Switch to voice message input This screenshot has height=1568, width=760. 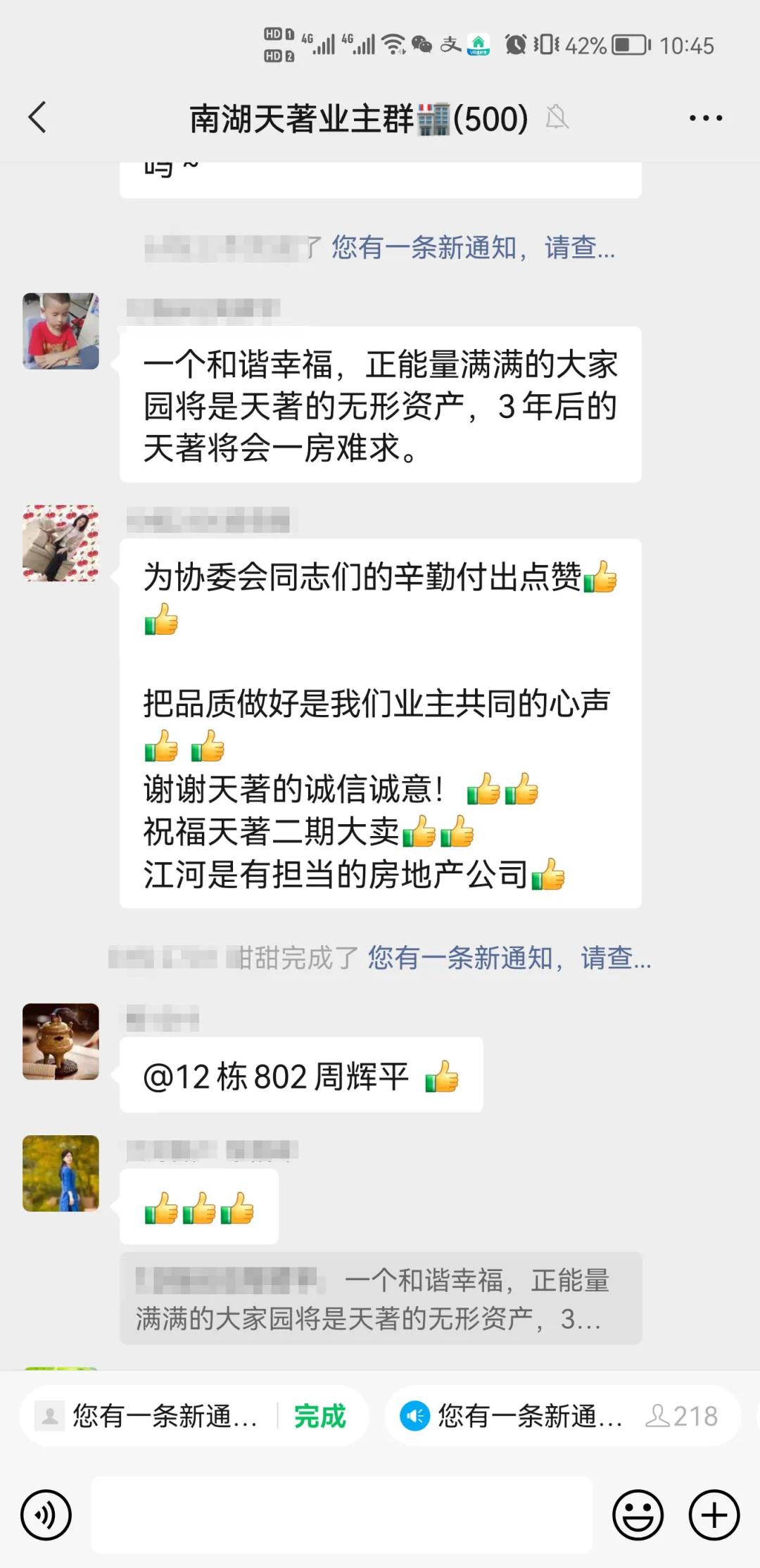46,1515
